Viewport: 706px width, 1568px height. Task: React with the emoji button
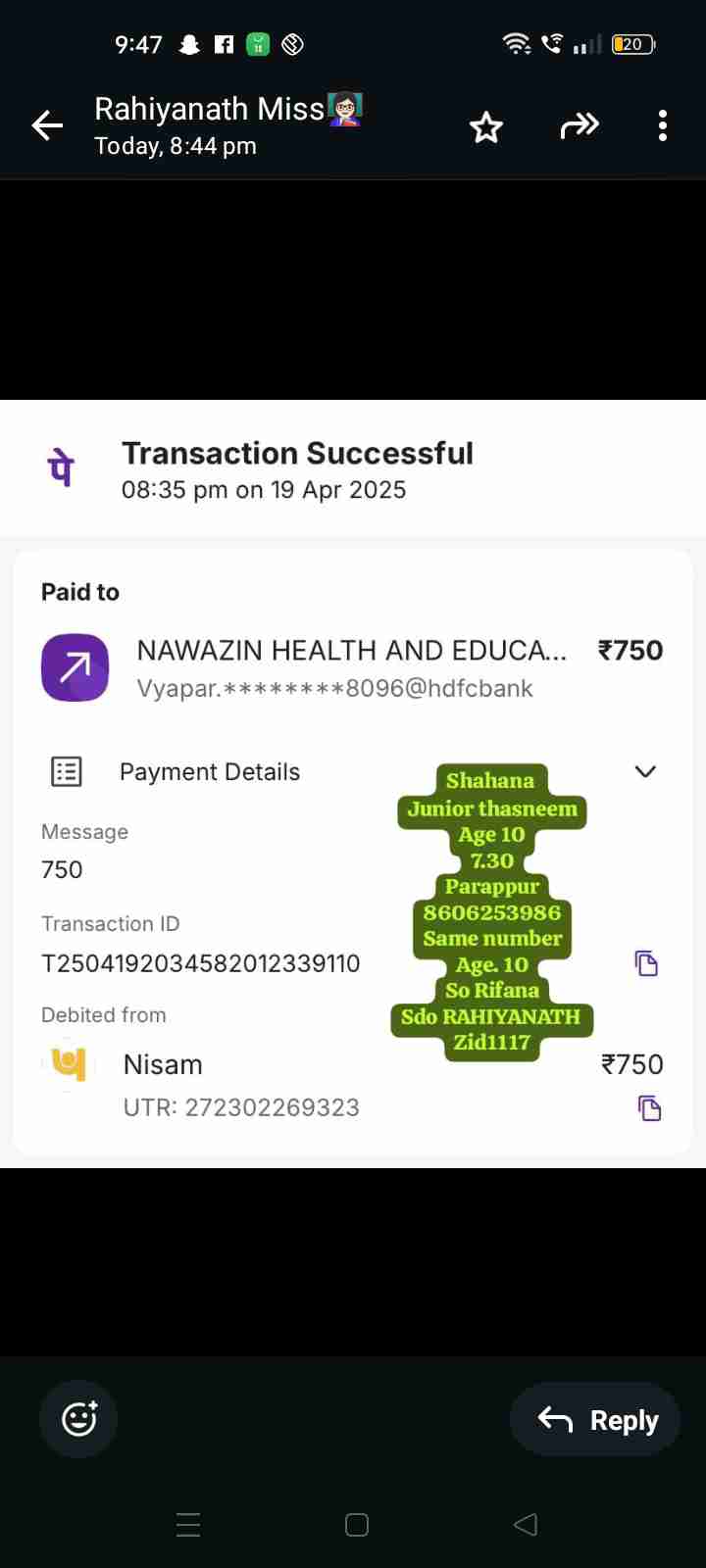pyautogui.click(x=78, y=1419)
